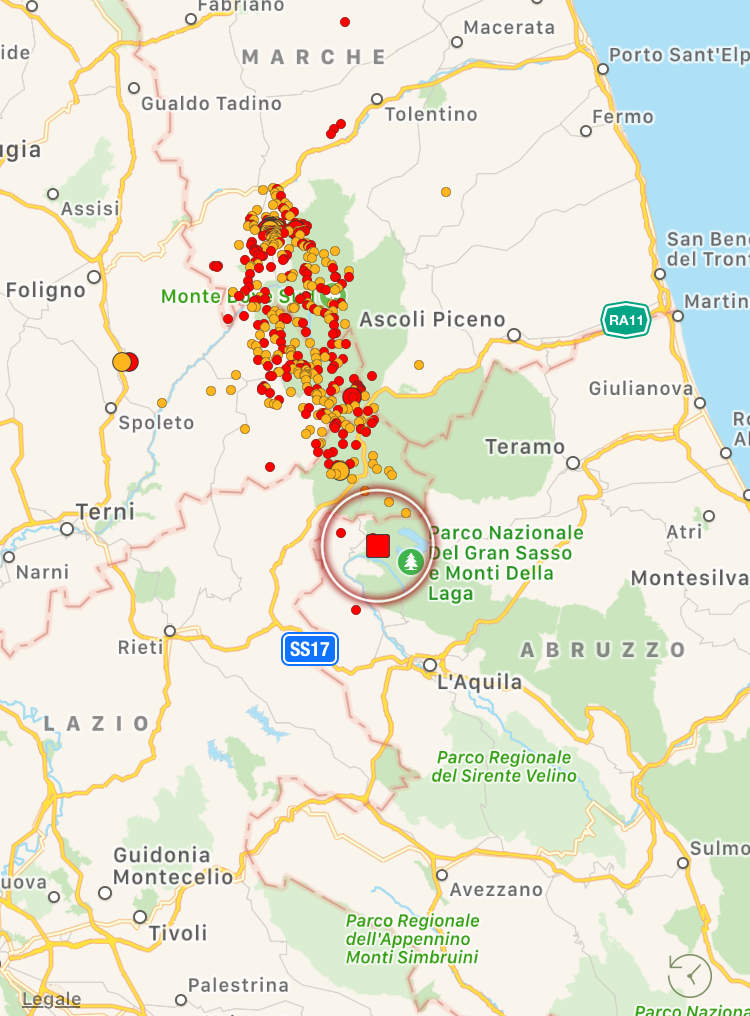Tap the red marker near Macerata

[x=345, y=22]
